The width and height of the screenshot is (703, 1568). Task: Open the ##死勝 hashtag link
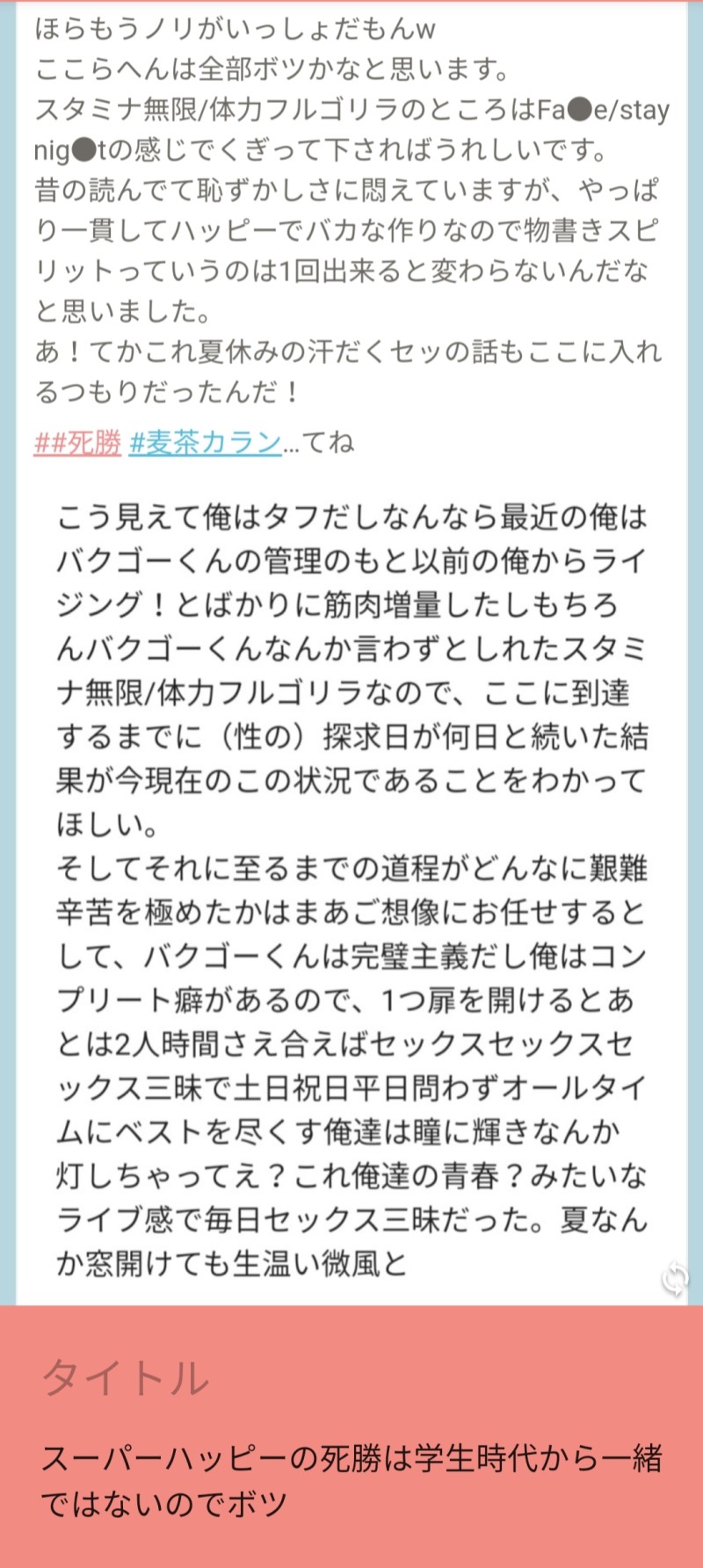(x=77, y=443)
